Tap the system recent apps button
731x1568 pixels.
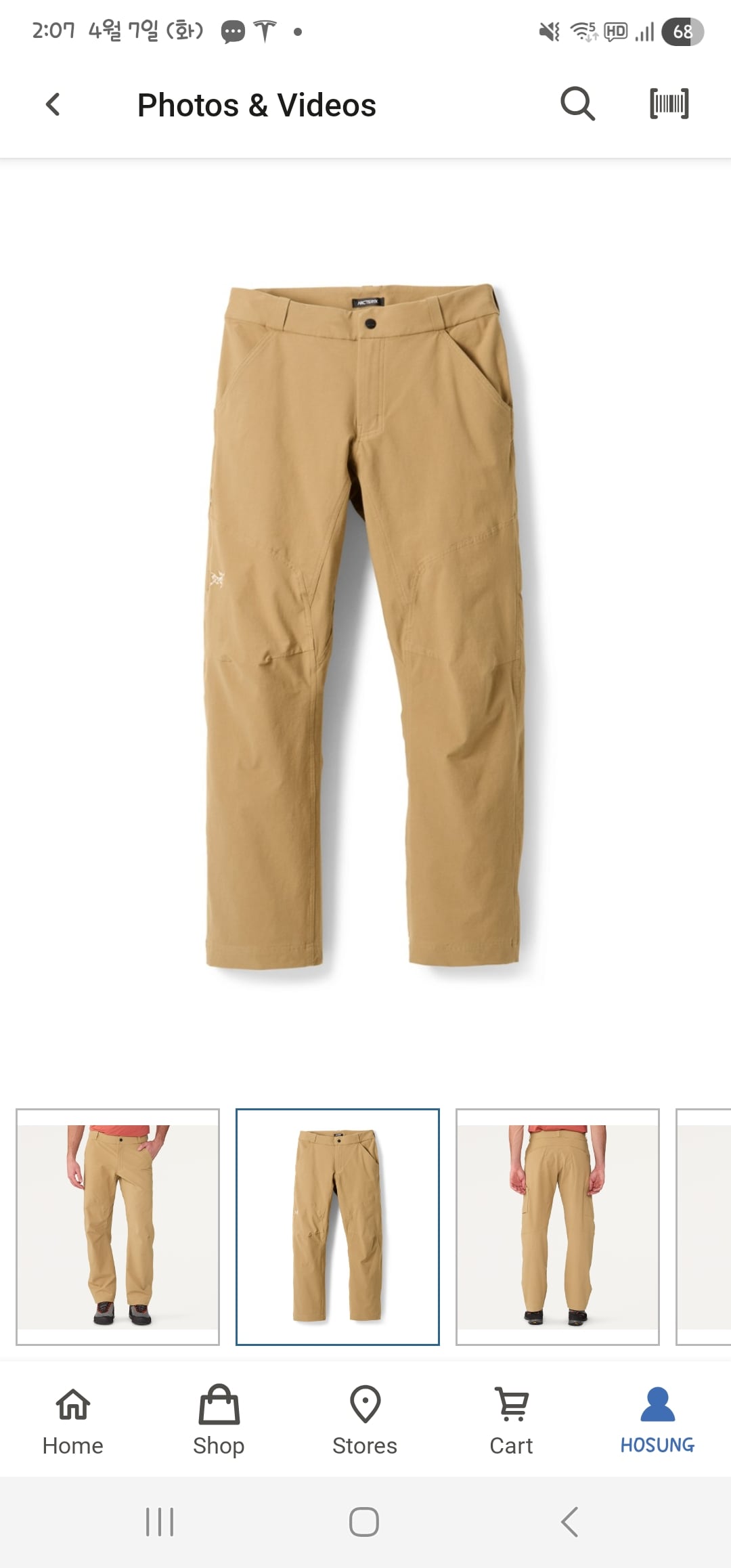point(160,1522)
